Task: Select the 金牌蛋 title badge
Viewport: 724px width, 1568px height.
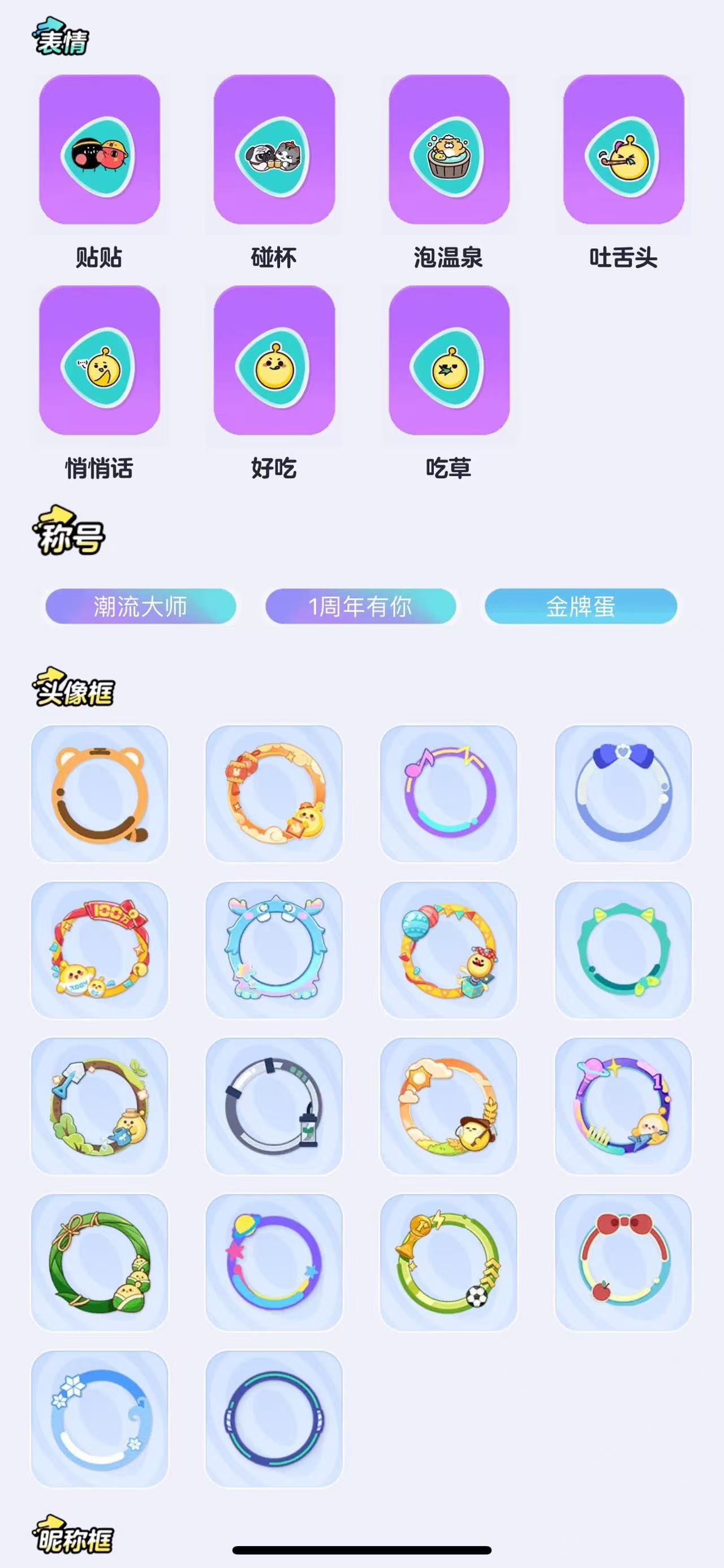Action: (581, 607)
